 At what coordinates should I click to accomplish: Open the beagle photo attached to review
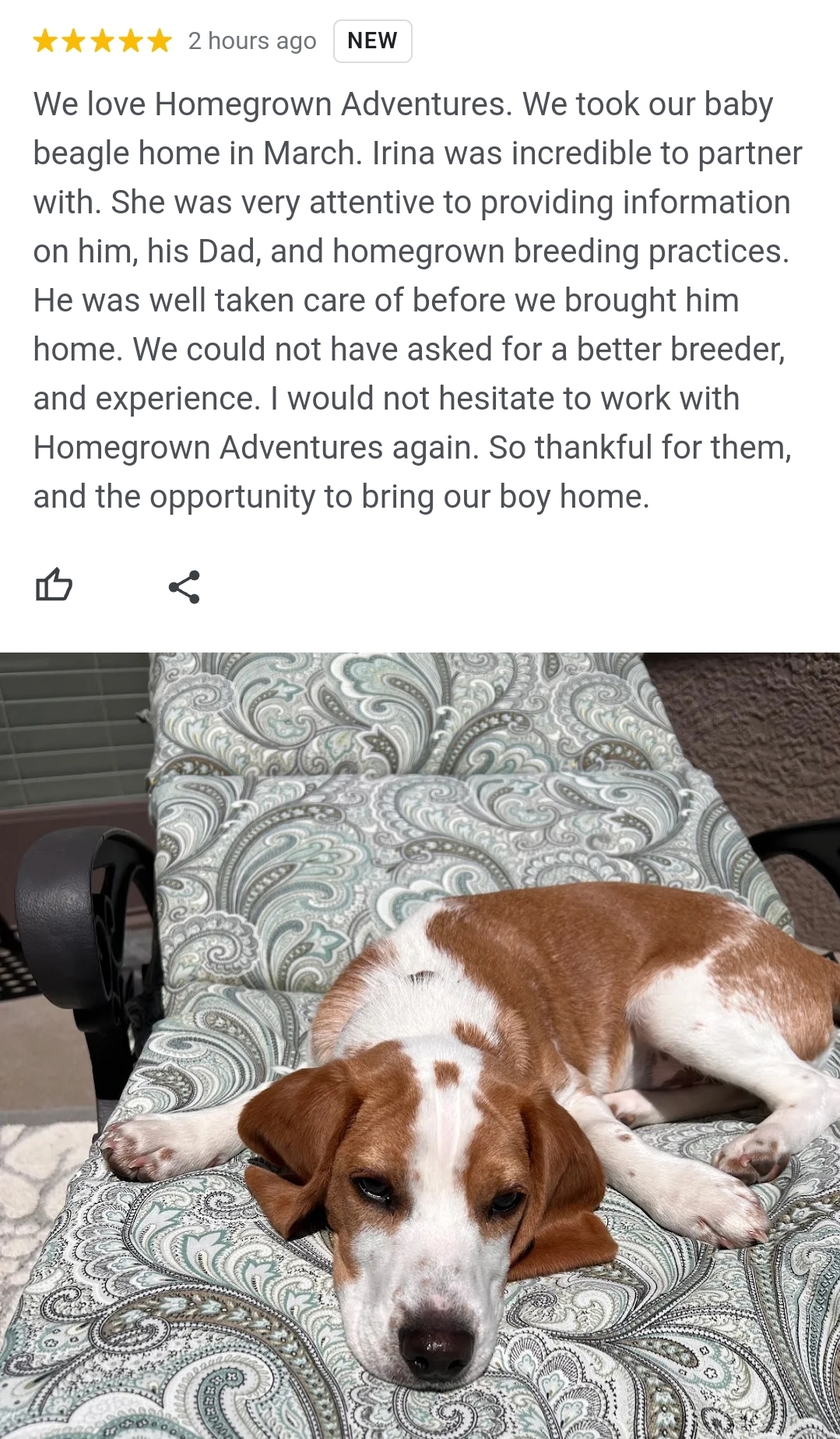(x=420, y=1045)
